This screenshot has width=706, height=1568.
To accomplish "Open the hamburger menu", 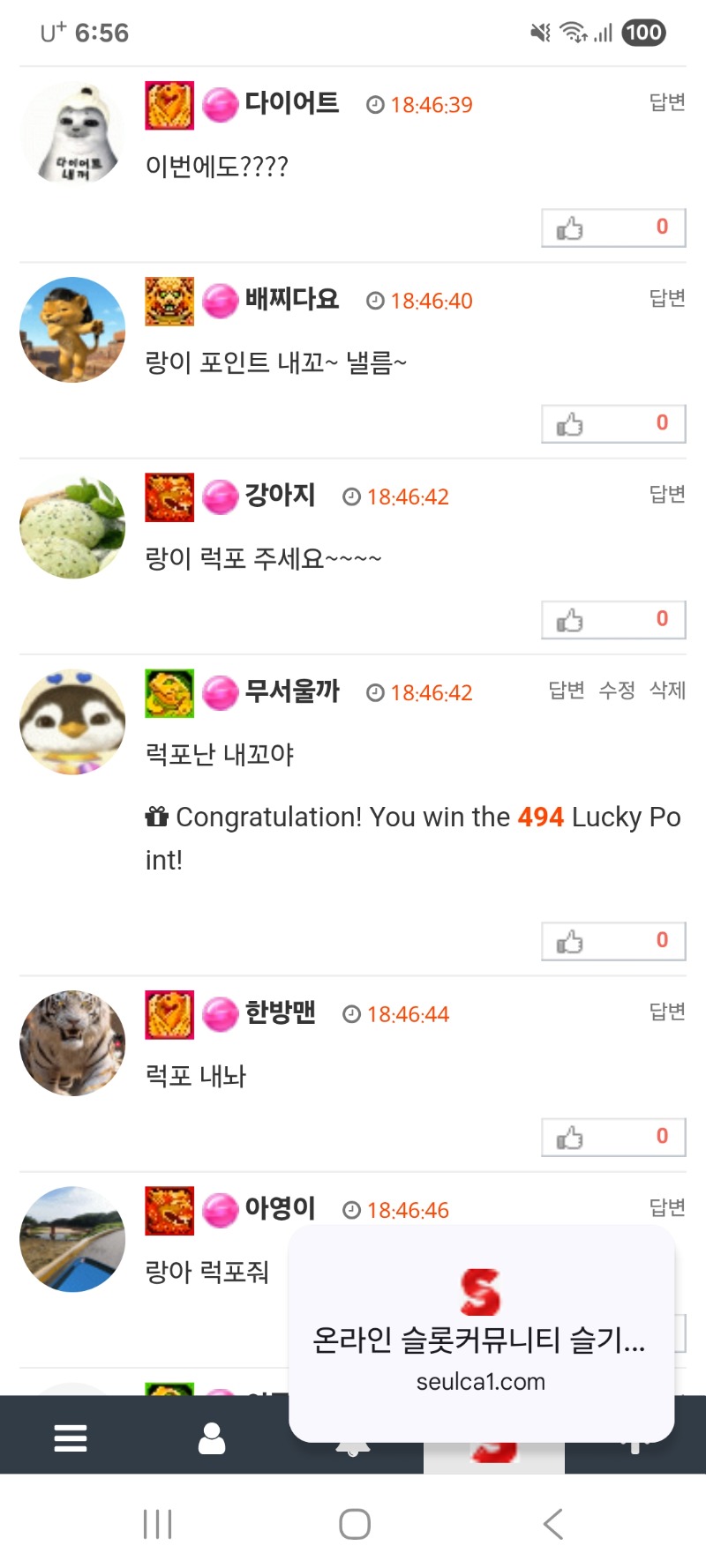I will tap(71, 1437).
